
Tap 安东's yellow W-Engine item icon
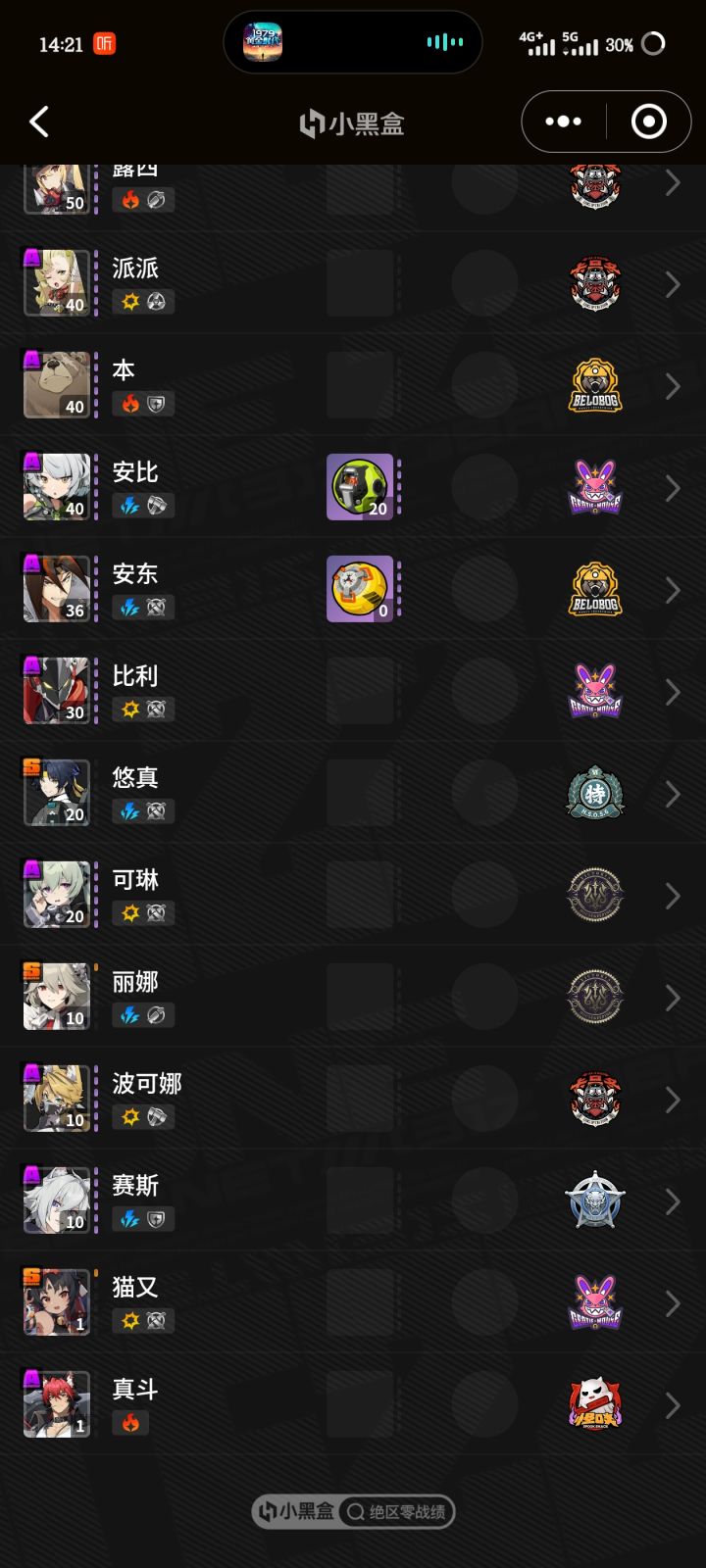point(360,588)
